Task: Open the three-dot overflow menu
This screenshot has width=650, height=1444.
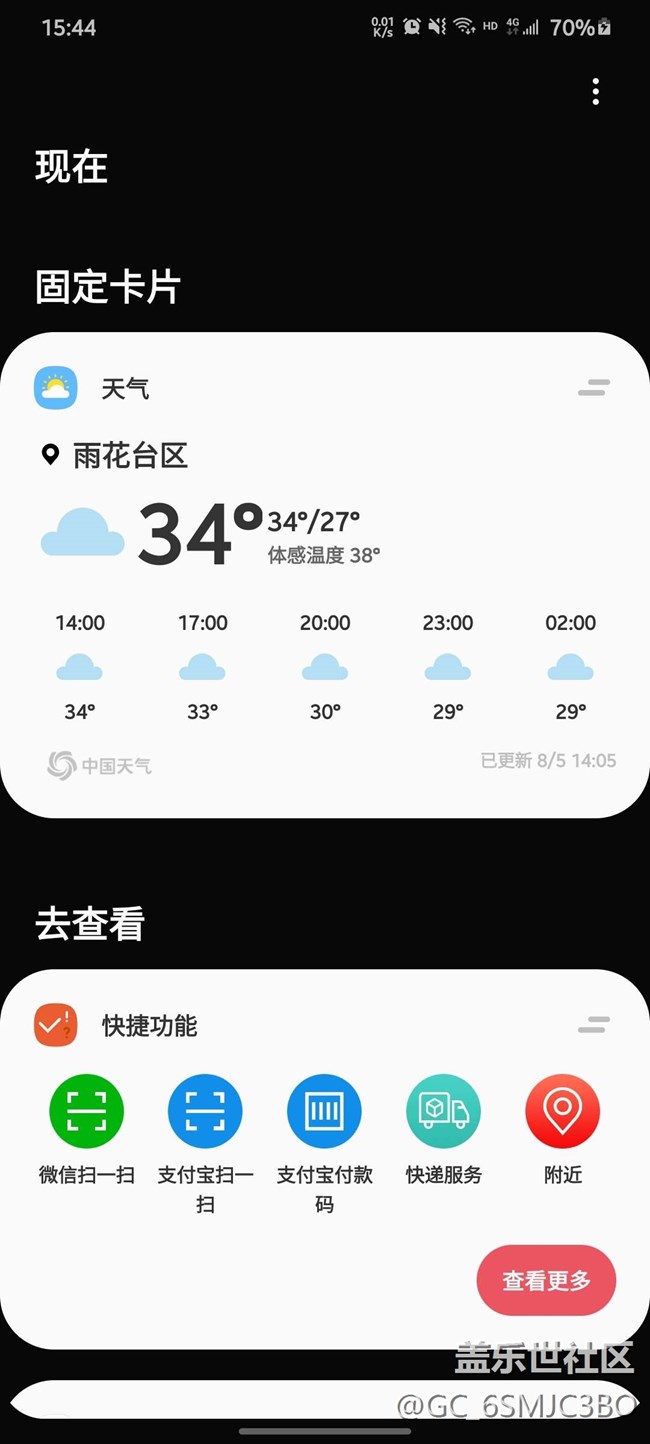Action: tap(596, 92)
